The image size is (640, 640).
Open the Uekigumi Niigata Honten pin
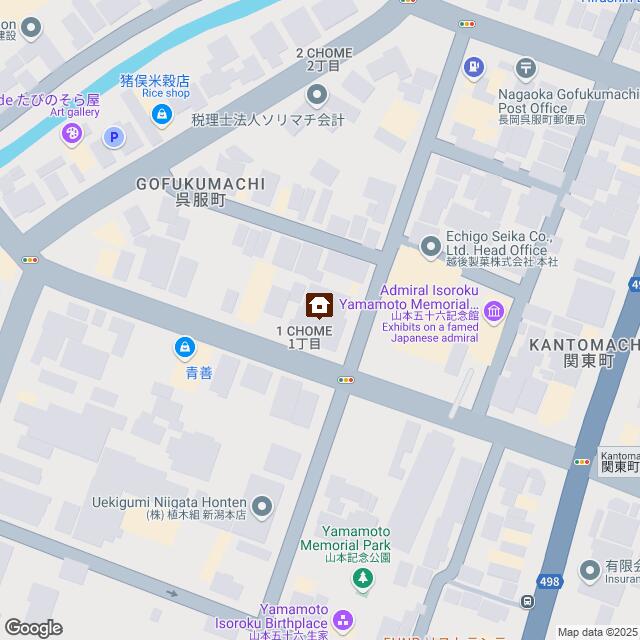(262, 506)
